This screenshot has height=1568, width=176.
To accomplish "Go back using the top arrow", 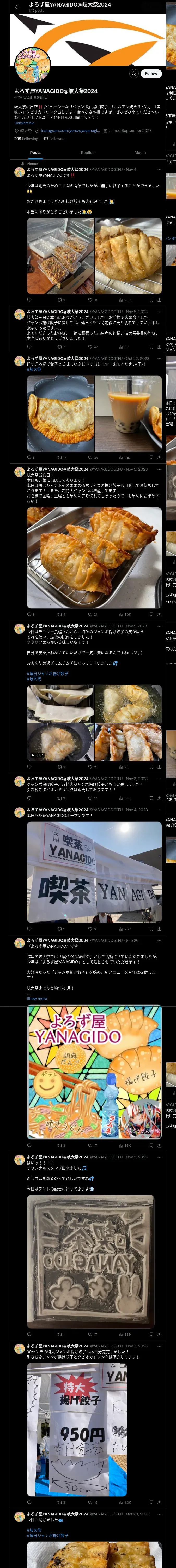I will click(x=17, y=7).
